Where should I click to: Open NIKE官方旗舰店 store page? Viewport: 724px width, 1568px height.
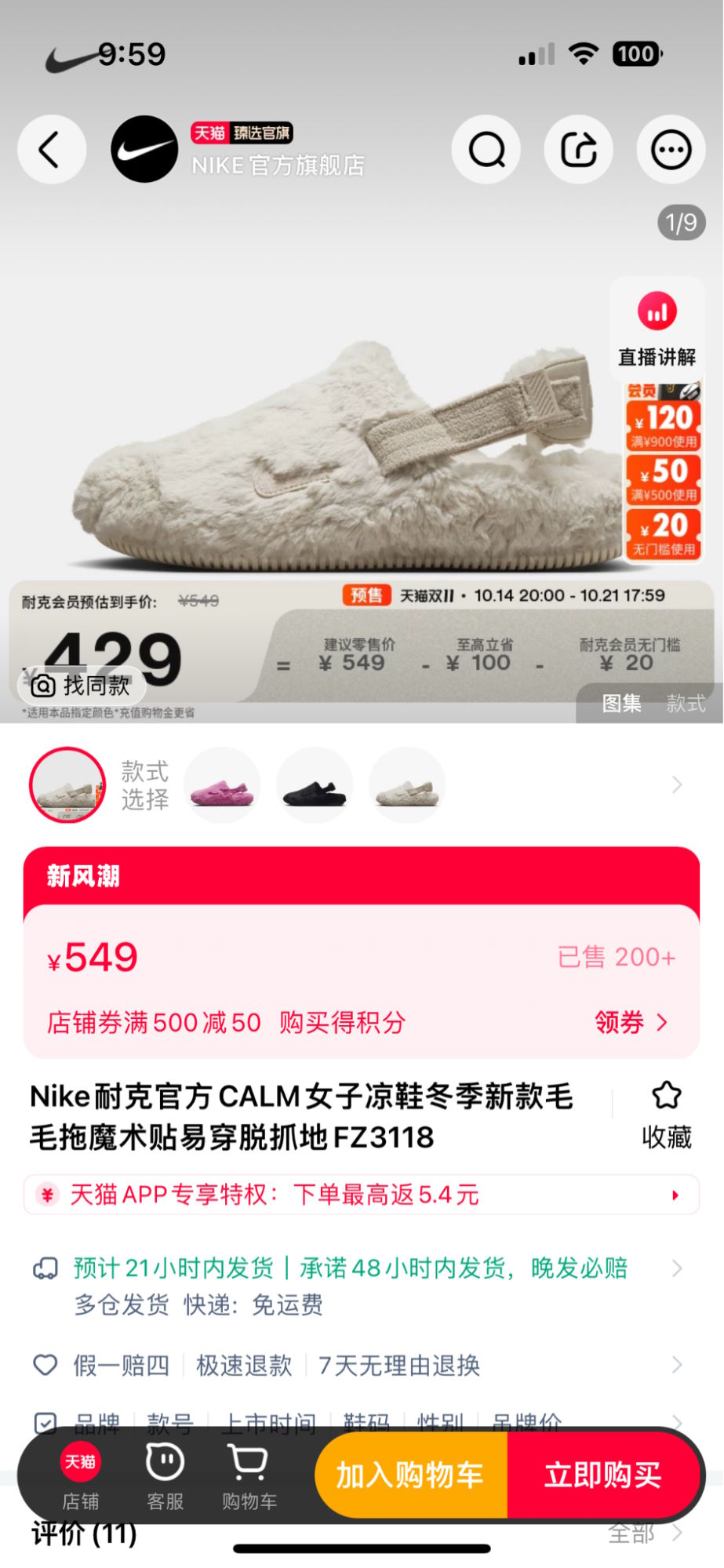(x=277, y=165)
